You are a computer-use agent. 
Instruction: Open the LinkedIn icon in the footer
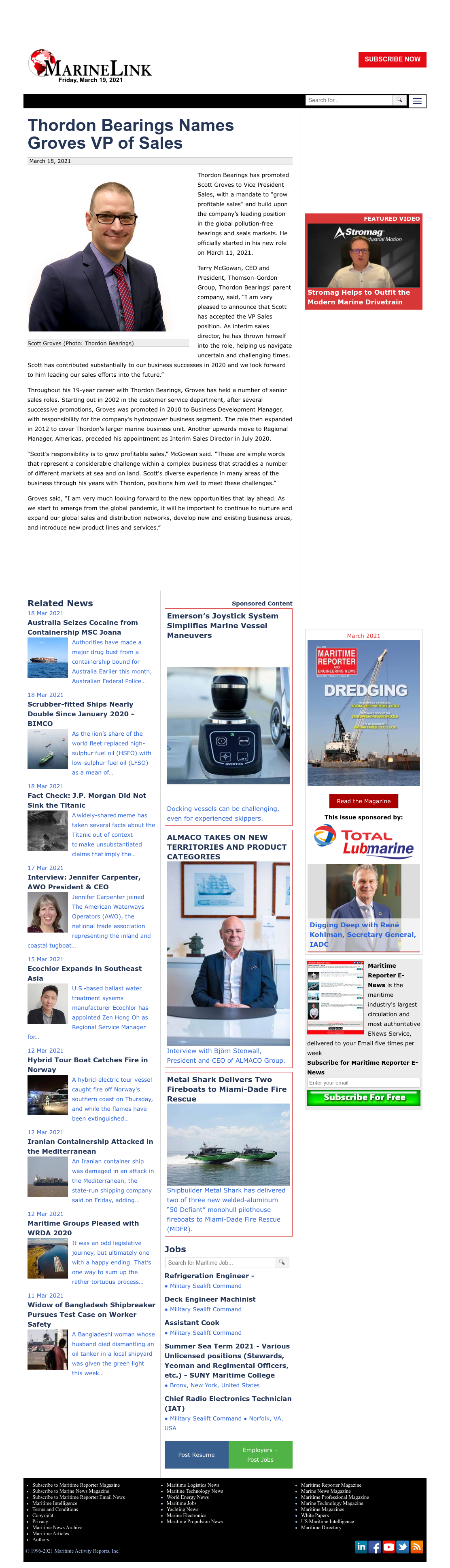pos(361,1547)
